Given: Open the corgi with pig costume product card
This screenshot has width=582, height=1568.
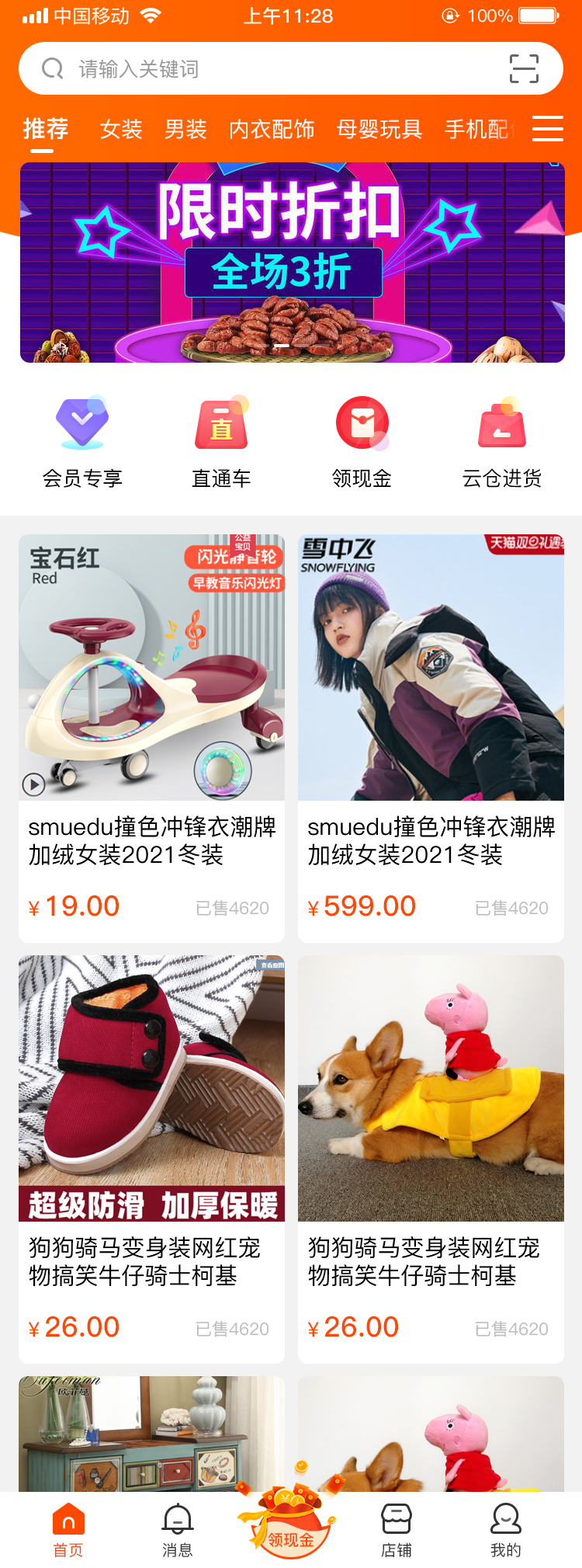Looking at the screenshot, I should click(x=431, y=1157).
